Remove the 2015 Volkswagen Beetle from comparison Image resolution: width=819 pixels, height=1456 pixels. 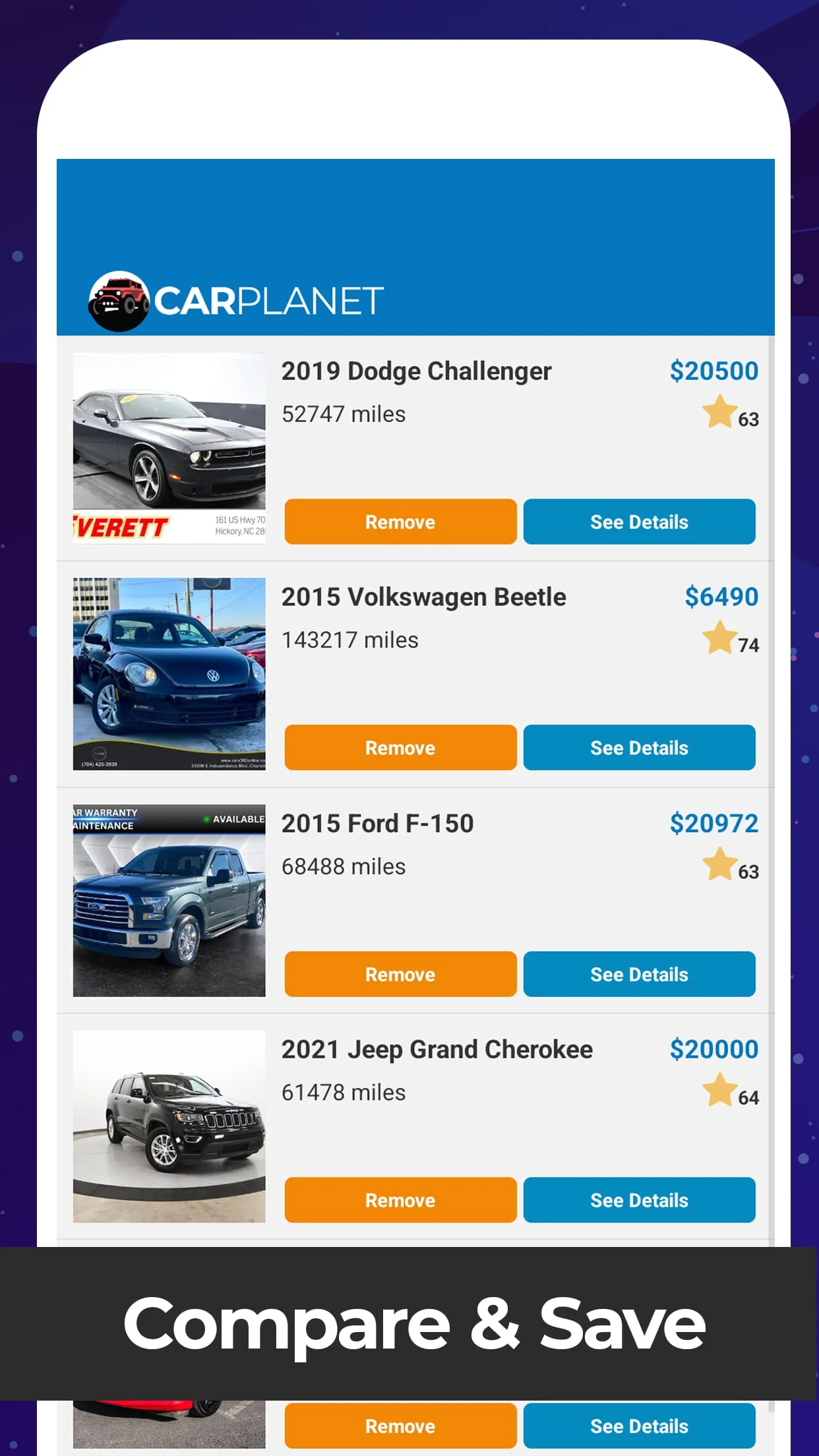point(399,748)
